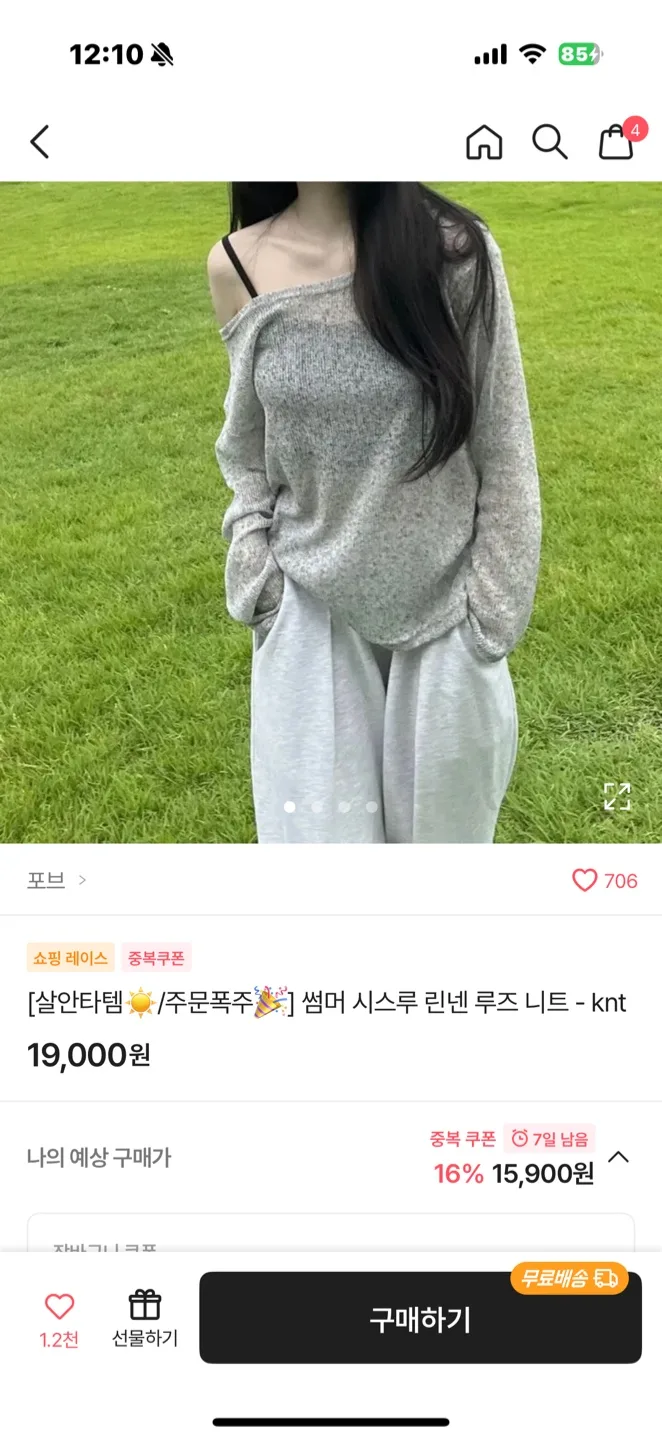Open the home icon in the top bar
This screenshot has width=662, height=1440.
484,142
